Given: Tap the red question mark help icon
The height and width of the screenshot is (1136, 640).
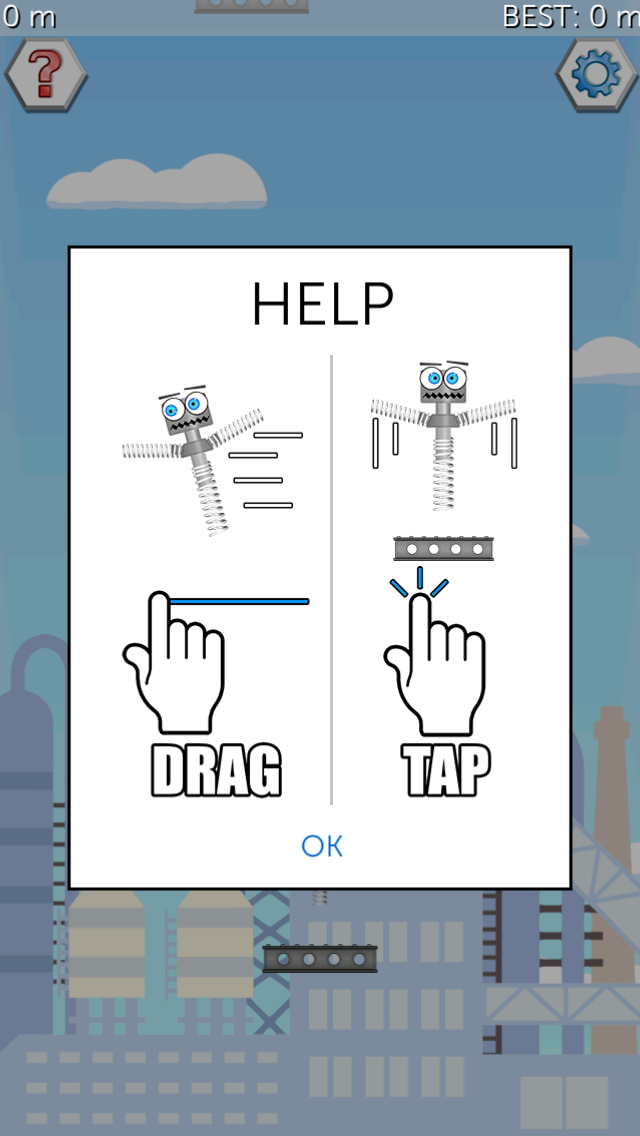Looking at the screenshot, I should (46, 75).
